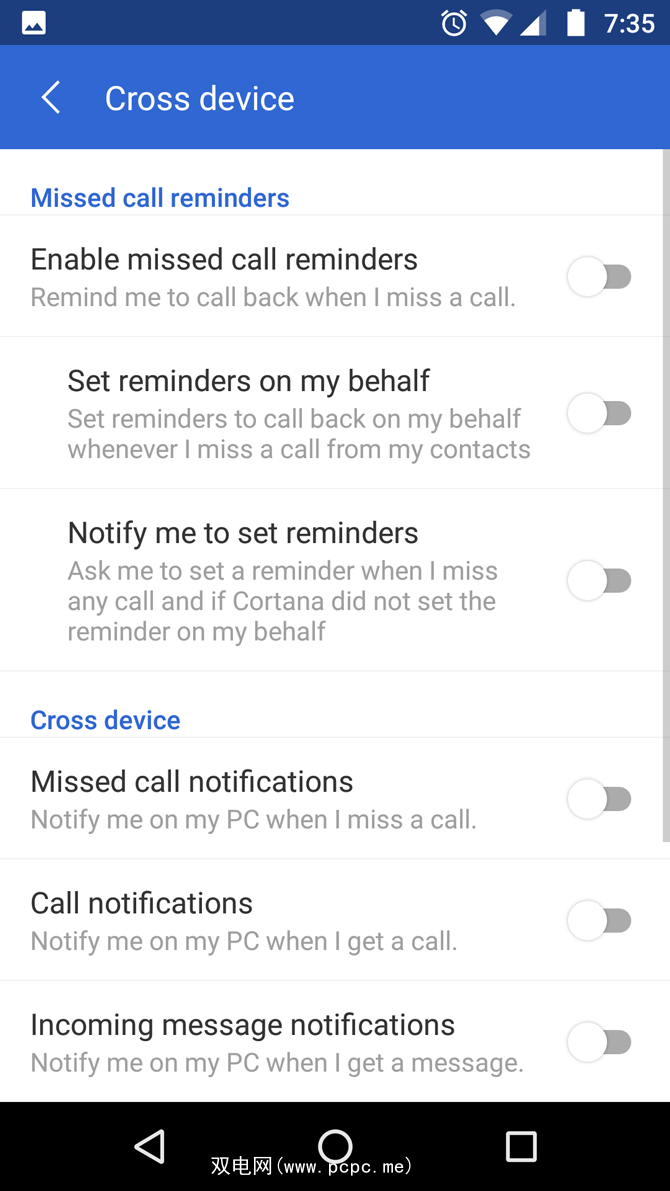This screenshot has height=1191, width=670.
Task: Open the recent apps overview
Action: click(521, 1146)
